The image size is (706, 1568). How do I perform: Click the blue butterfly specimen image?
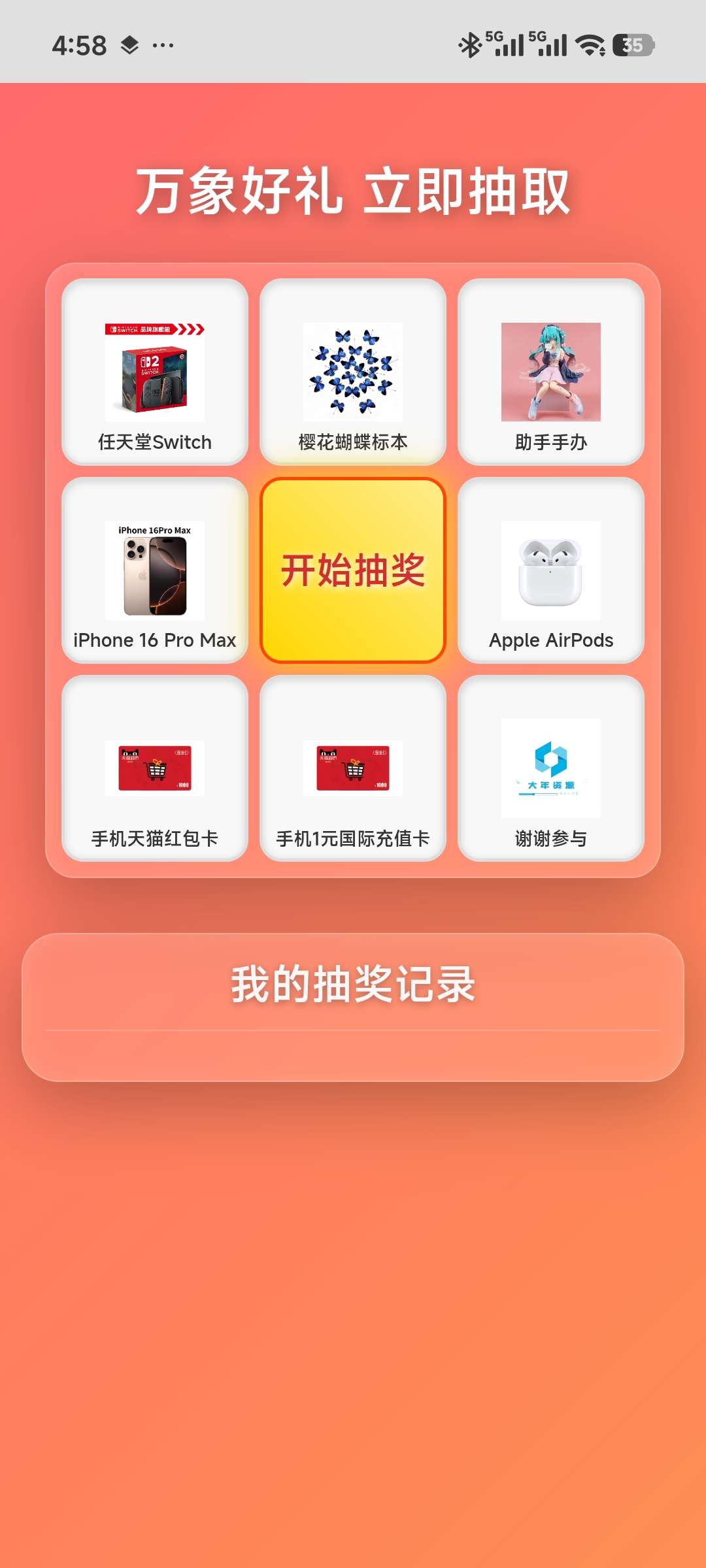[x=352, y=371]
